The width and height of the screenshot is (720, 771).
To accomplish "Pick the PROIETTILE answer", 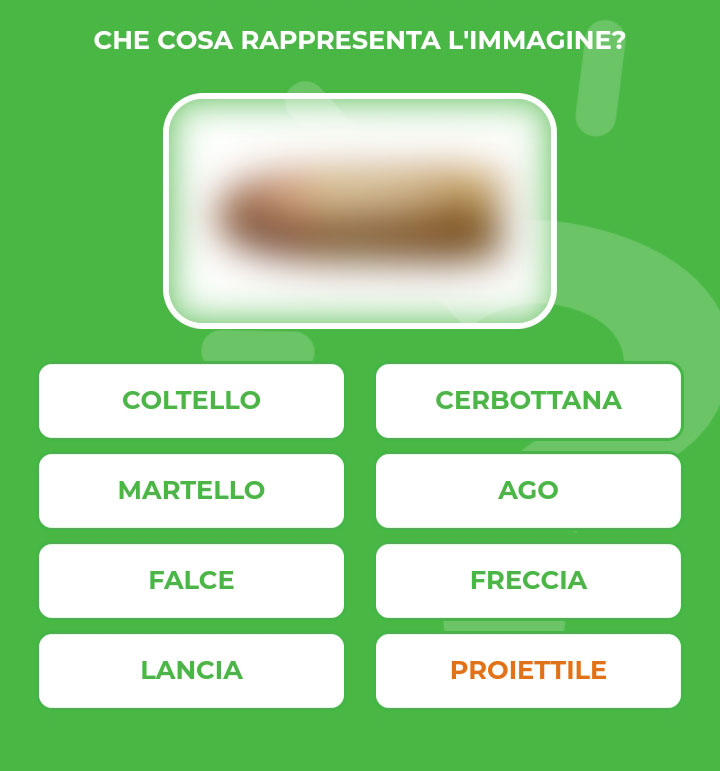I will (x=528, y=670).
